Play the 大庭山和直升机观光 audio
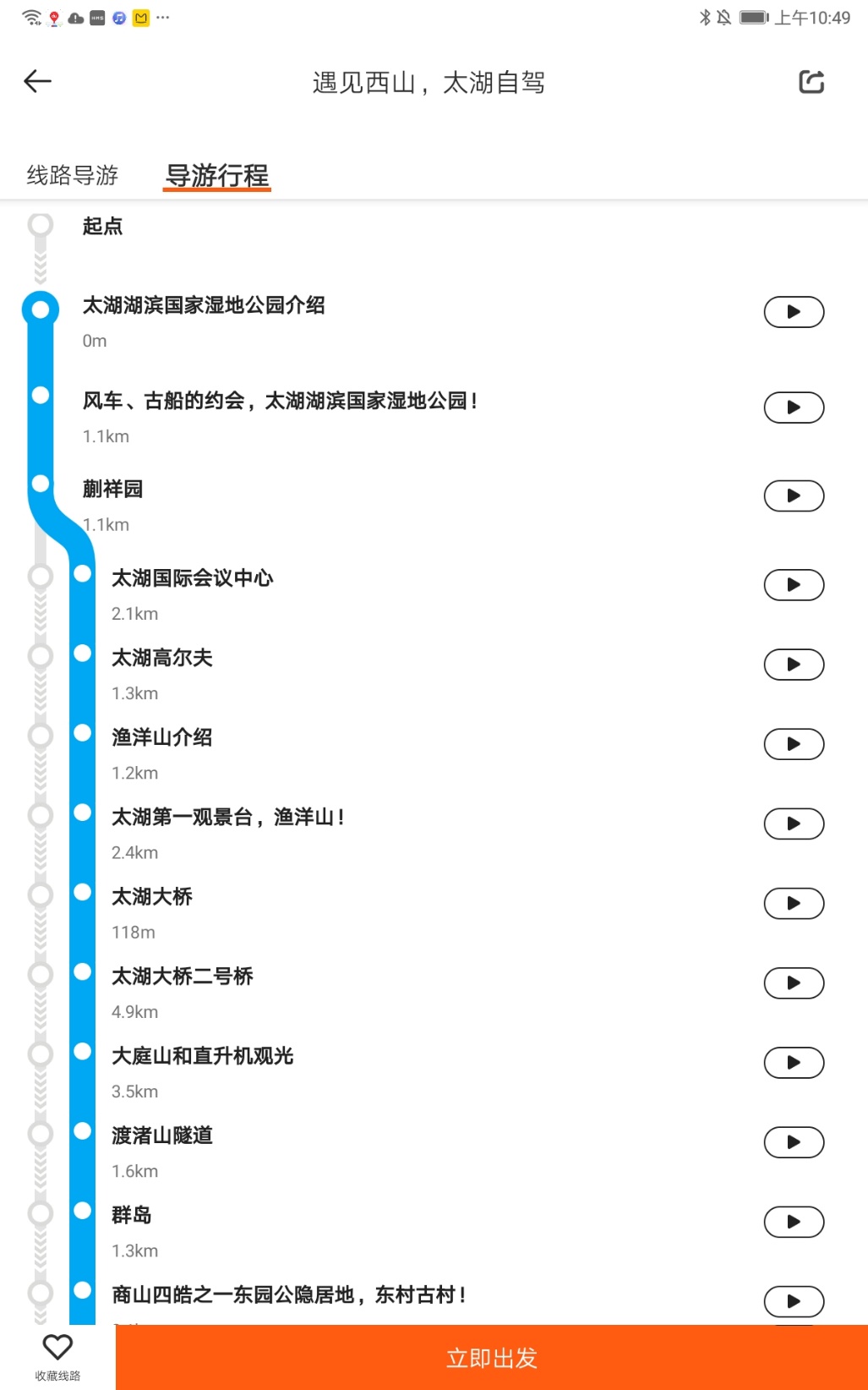Image resolution: width=868 pixels, height=1390 pixels. click(x=793, y=1063)
